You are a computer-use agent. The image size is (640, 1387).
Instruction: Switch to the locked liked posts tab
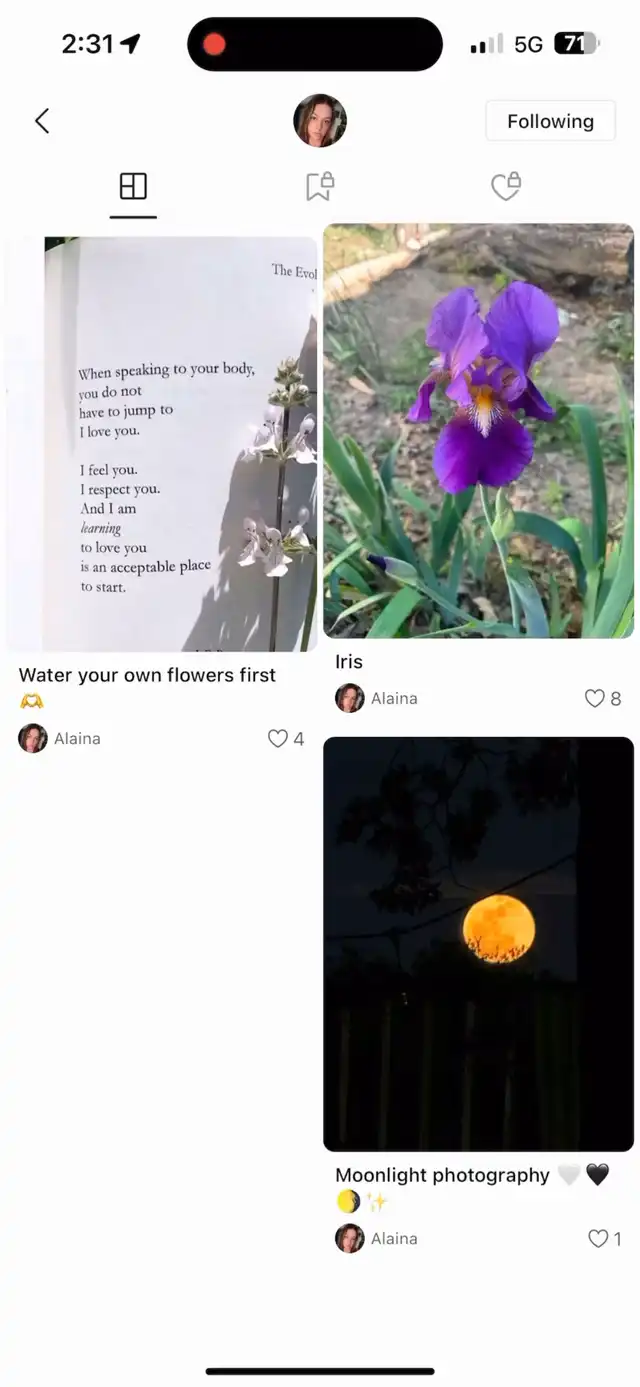pyautogui.click(x=506, y=186)
